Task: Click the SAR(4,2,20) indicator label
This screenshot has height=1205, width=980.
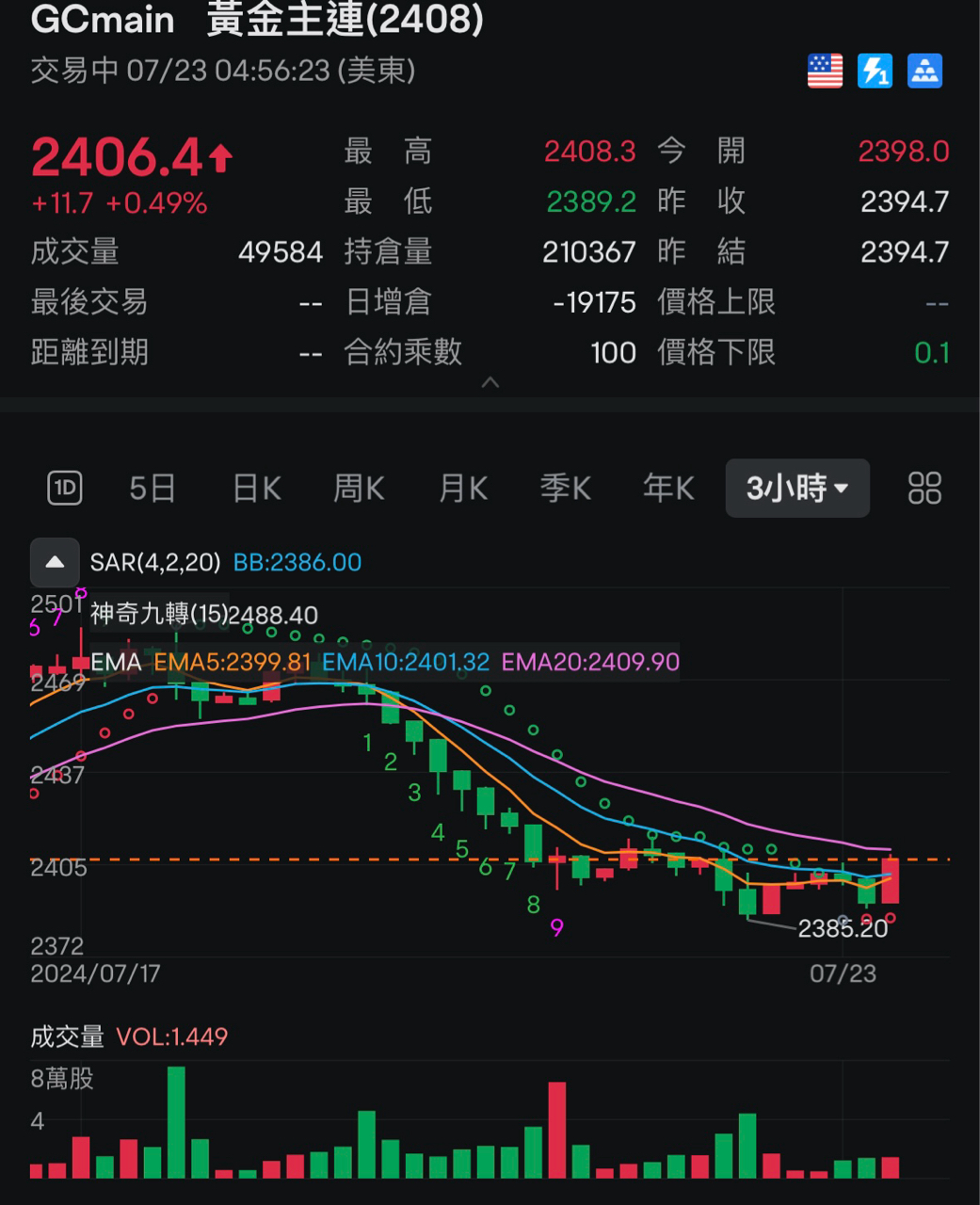Action: click(x=154, y=562)
